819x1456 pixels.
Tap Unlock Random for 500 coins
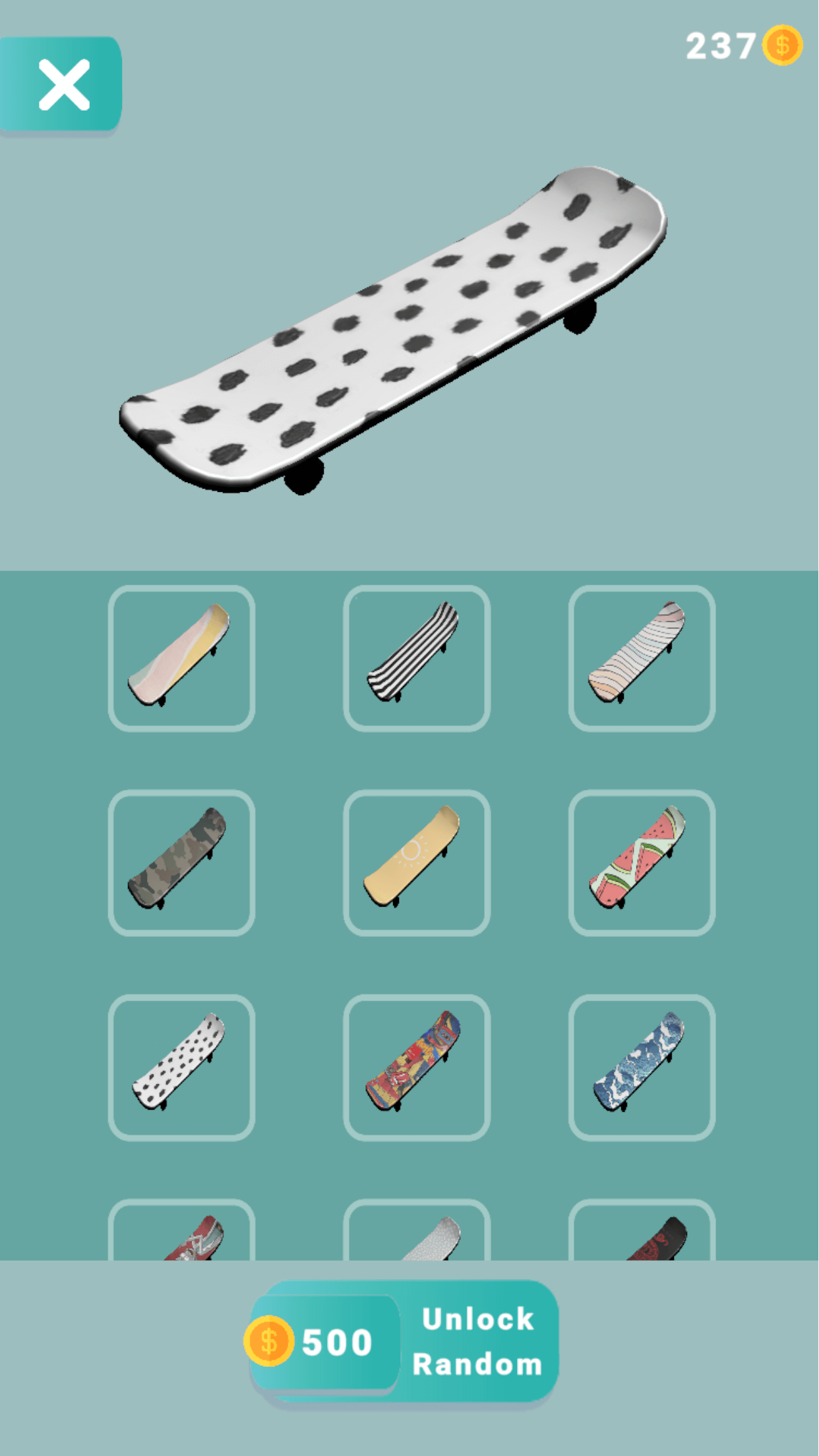click(x=404, y=1341)
